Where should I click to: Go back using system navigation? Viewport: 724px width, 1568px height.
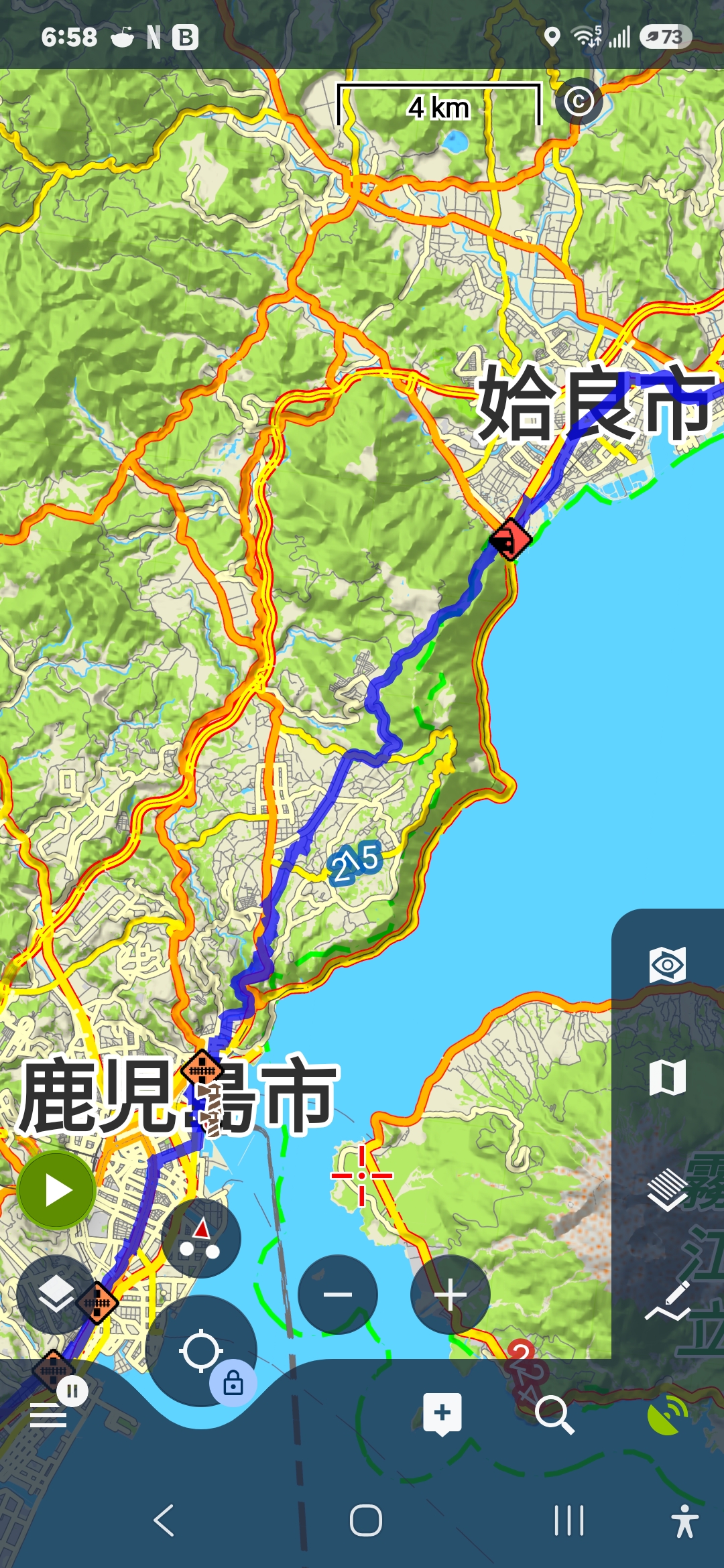coord(164,1520)
